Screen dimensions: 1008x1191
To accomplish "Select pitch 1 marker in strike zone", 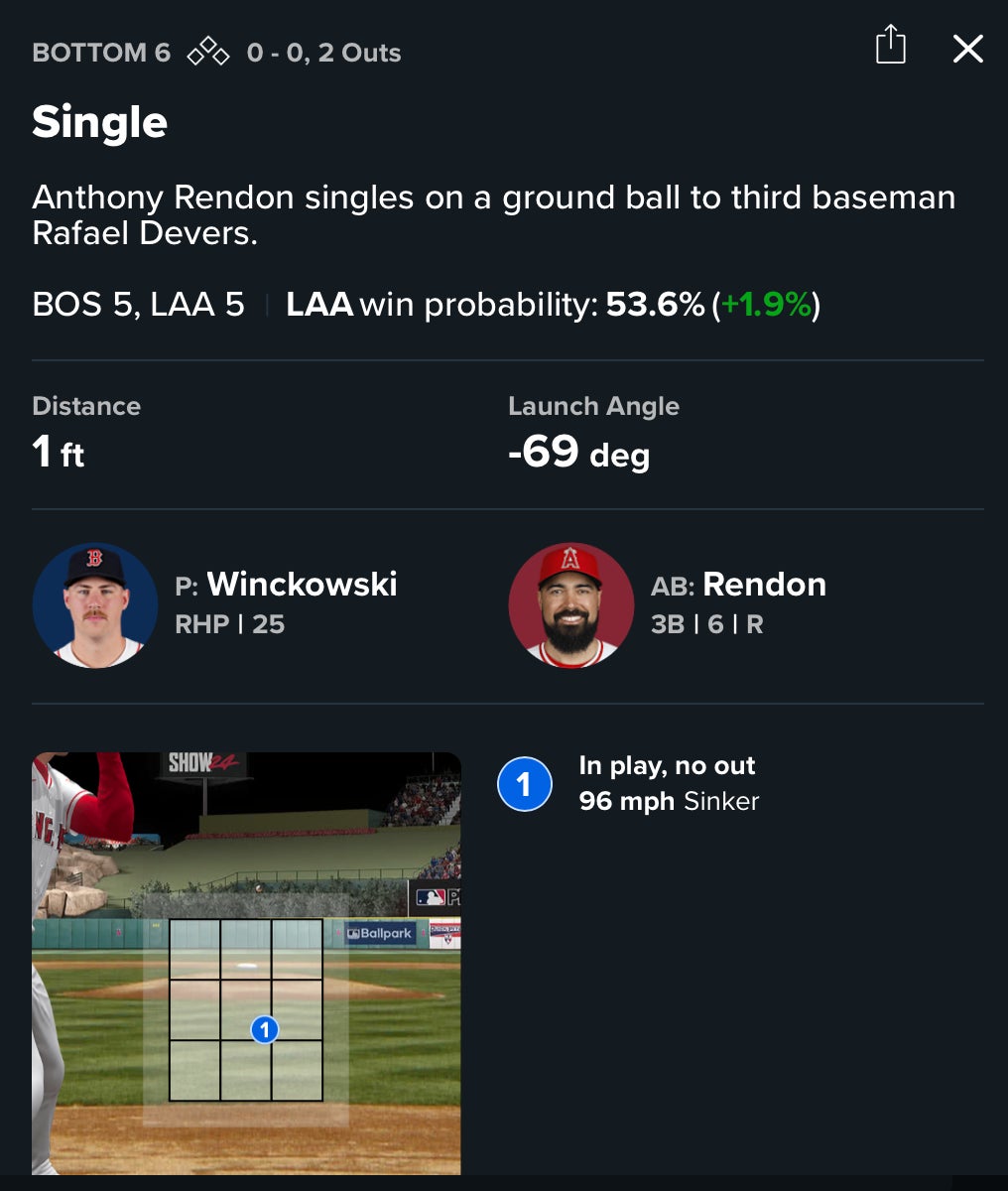I will 264,1030.
